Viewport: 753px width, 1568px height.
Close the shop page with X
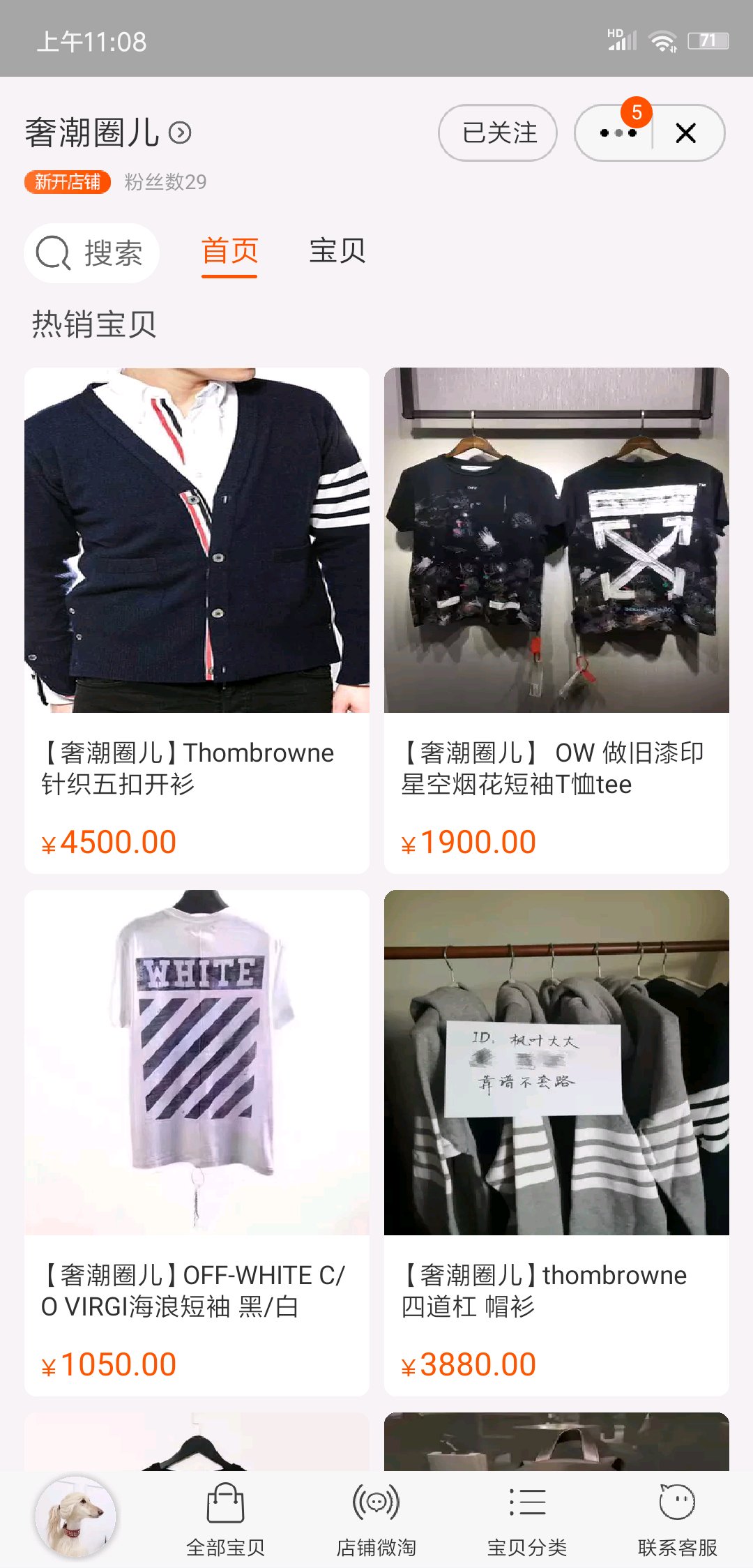click(686, 133)
